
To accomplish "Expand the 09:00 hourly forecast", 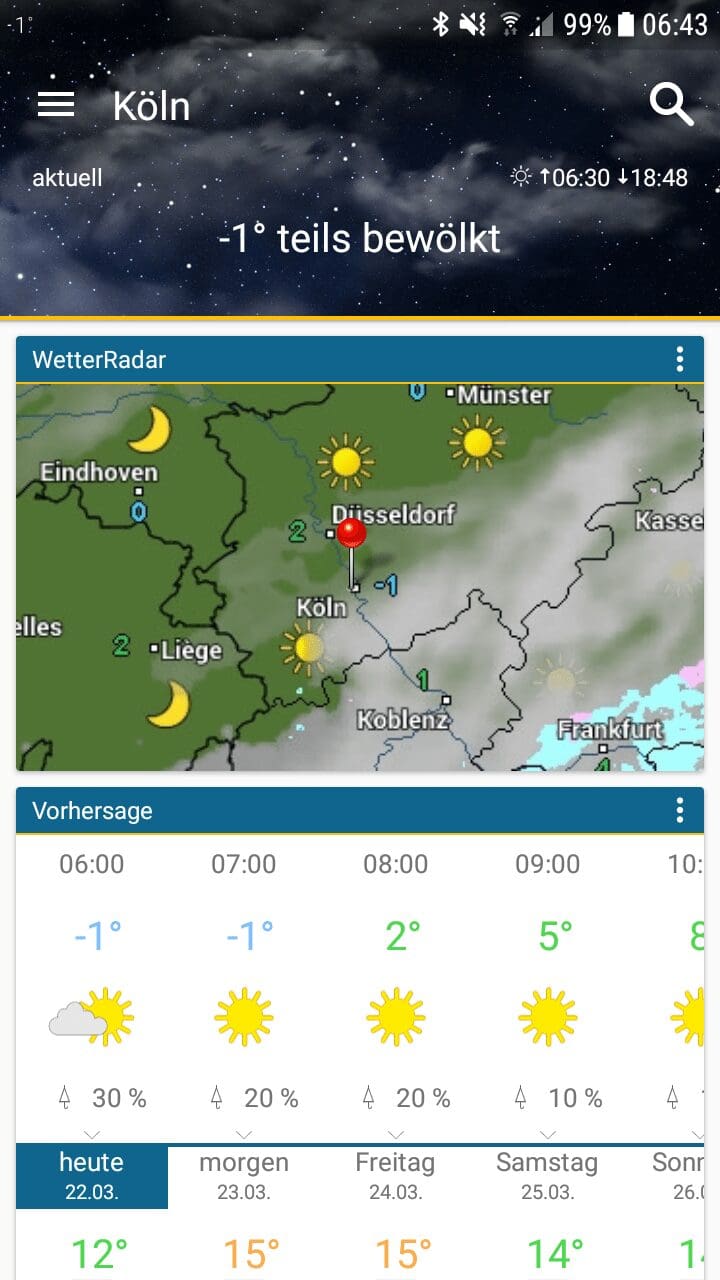I will pyautogui.click(x=548, y=1135).
